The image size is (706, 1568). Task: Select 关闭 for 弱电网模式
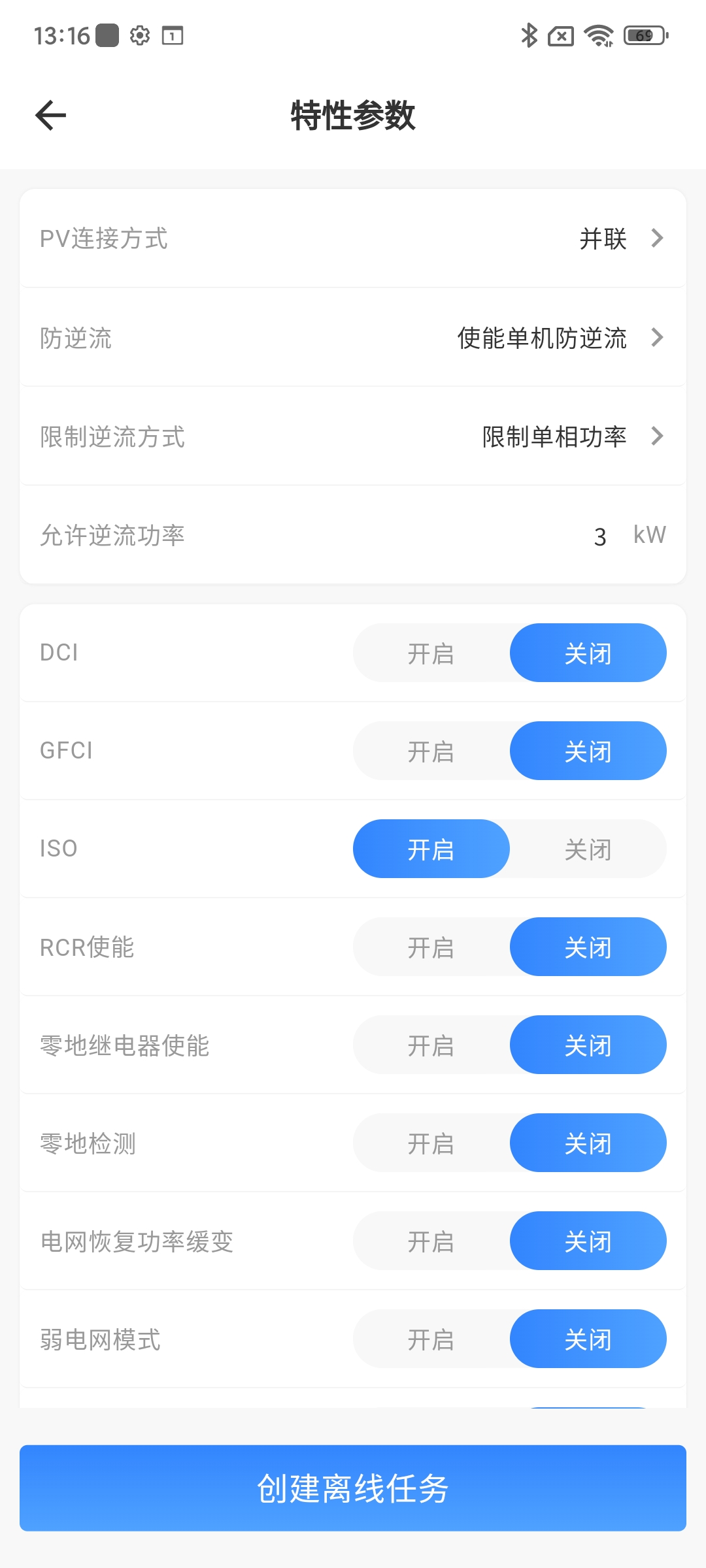[588, 1339]
